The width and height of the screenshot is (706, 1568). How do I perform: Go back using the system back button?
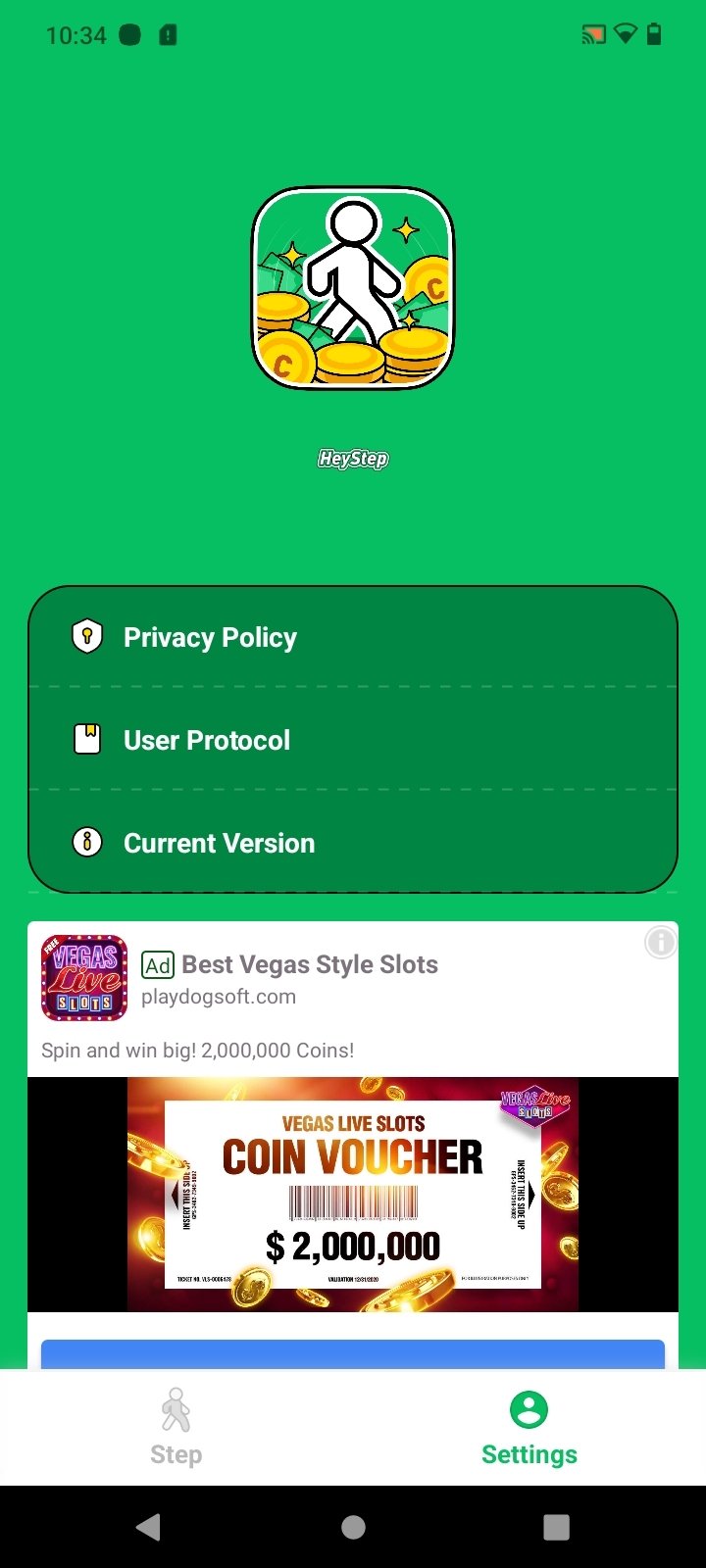(x=149, y=1527)
